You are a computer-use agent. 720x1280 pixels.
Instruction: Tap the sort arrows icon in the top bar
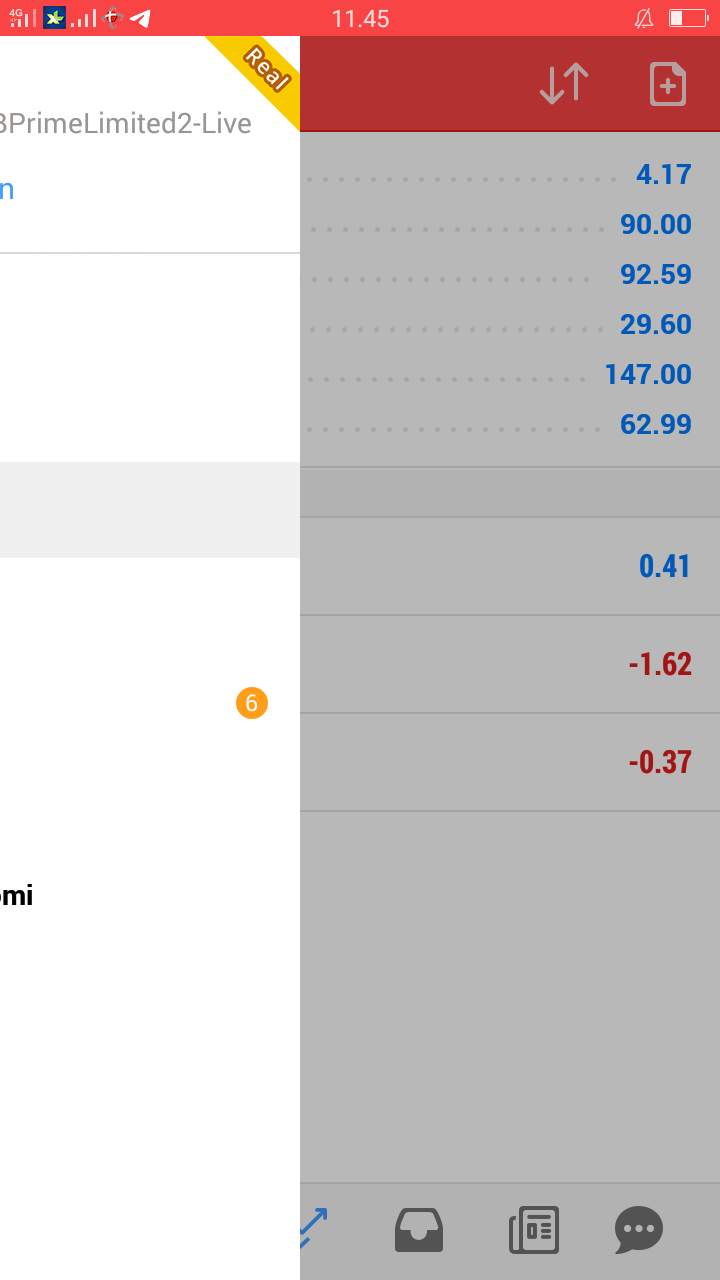pos(564,84)
